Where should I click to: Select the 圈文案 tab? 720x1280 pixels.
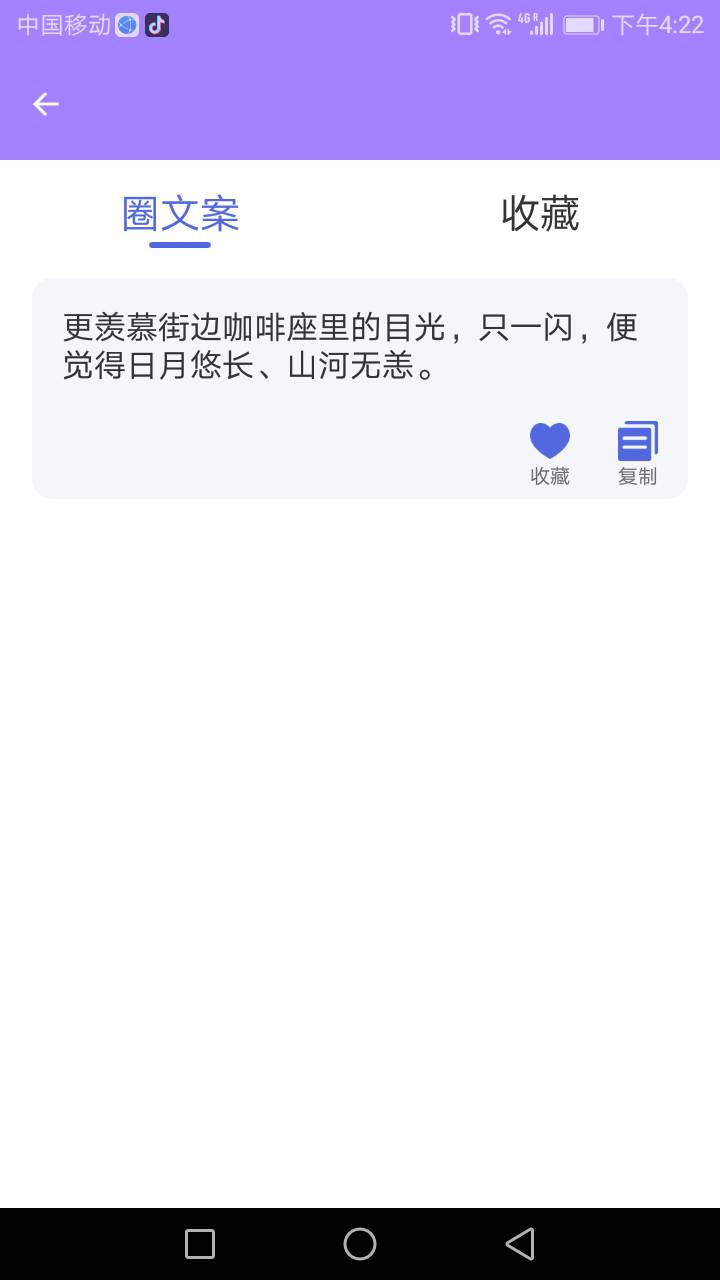pos(180,214)
